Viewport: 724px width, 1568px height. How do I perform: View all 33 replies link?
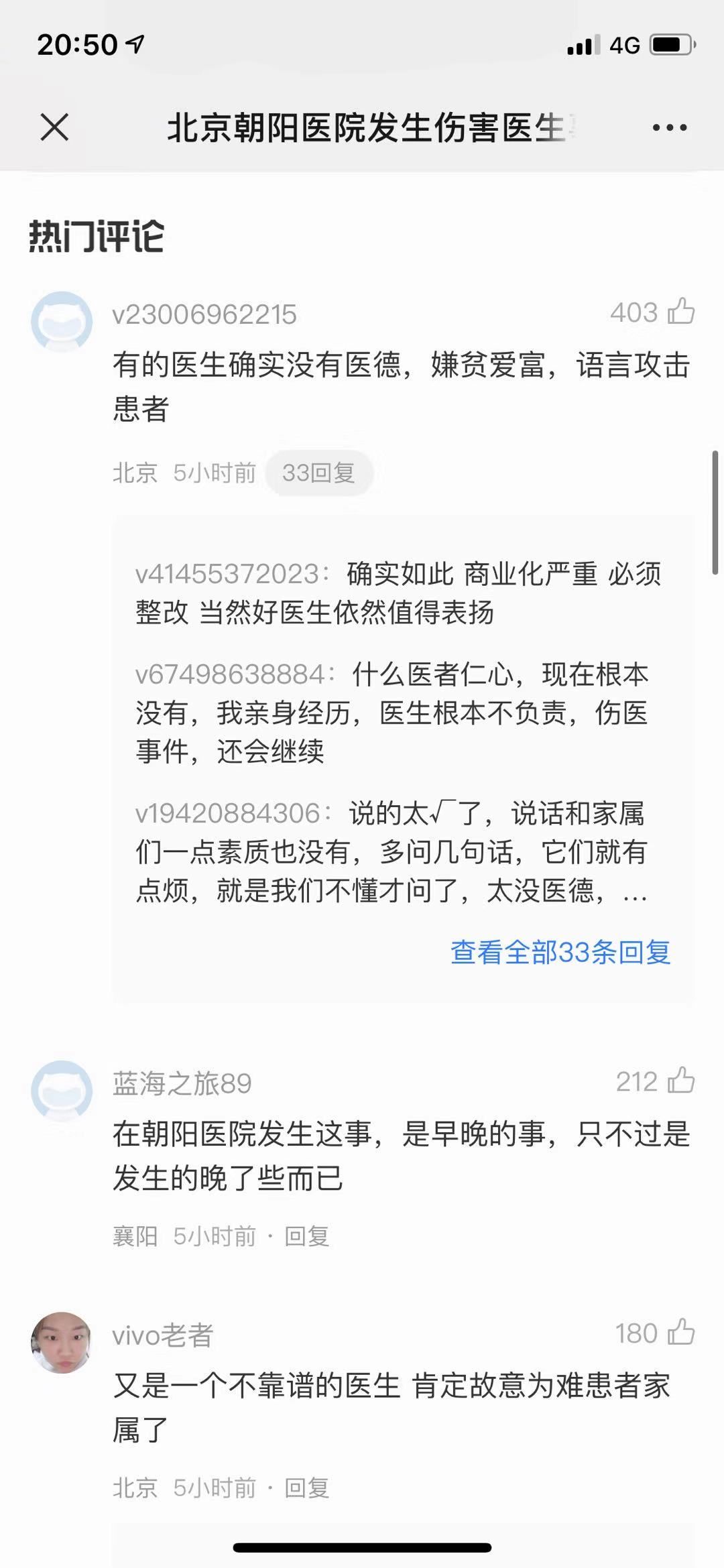[x=560, y=952]
